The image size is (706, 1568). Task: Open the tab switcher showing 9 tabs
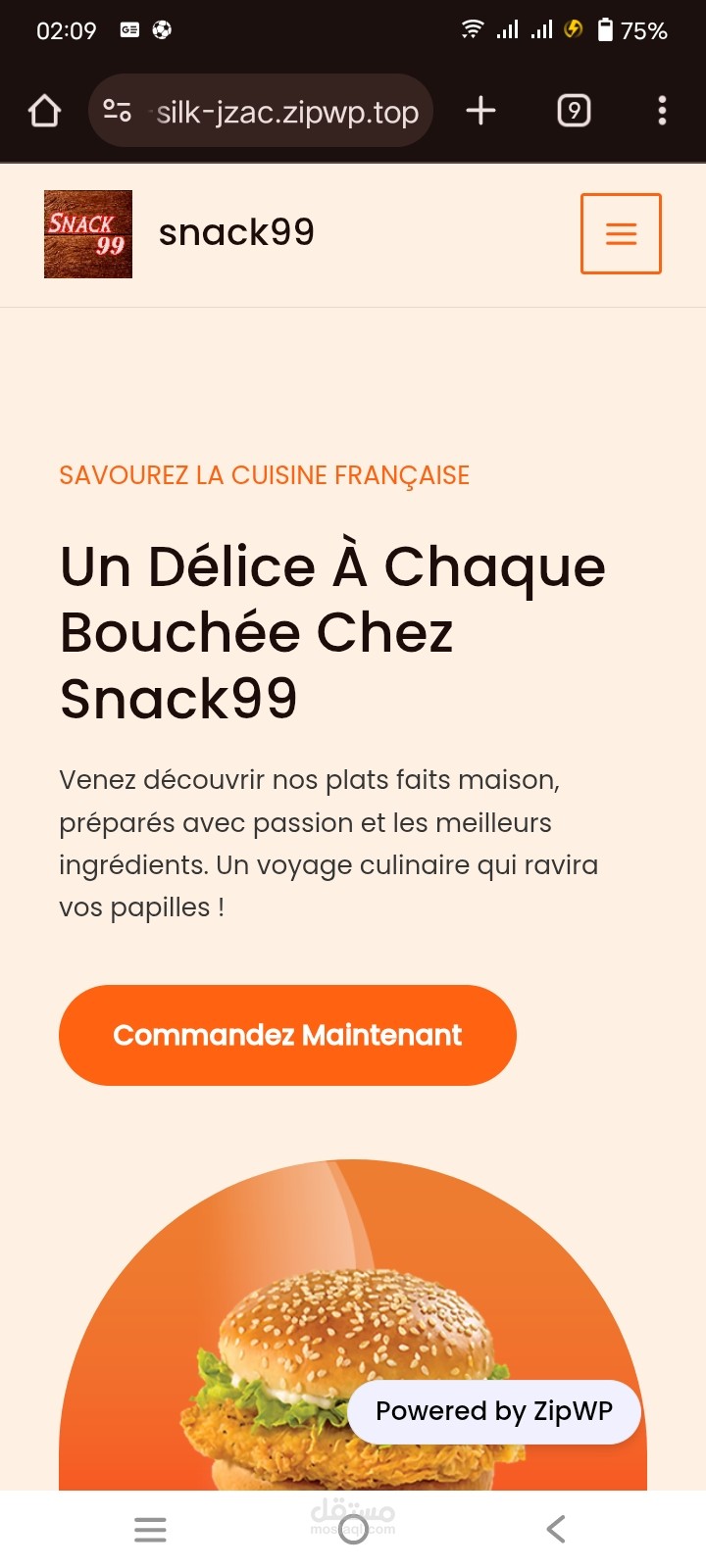coord(574,111)
